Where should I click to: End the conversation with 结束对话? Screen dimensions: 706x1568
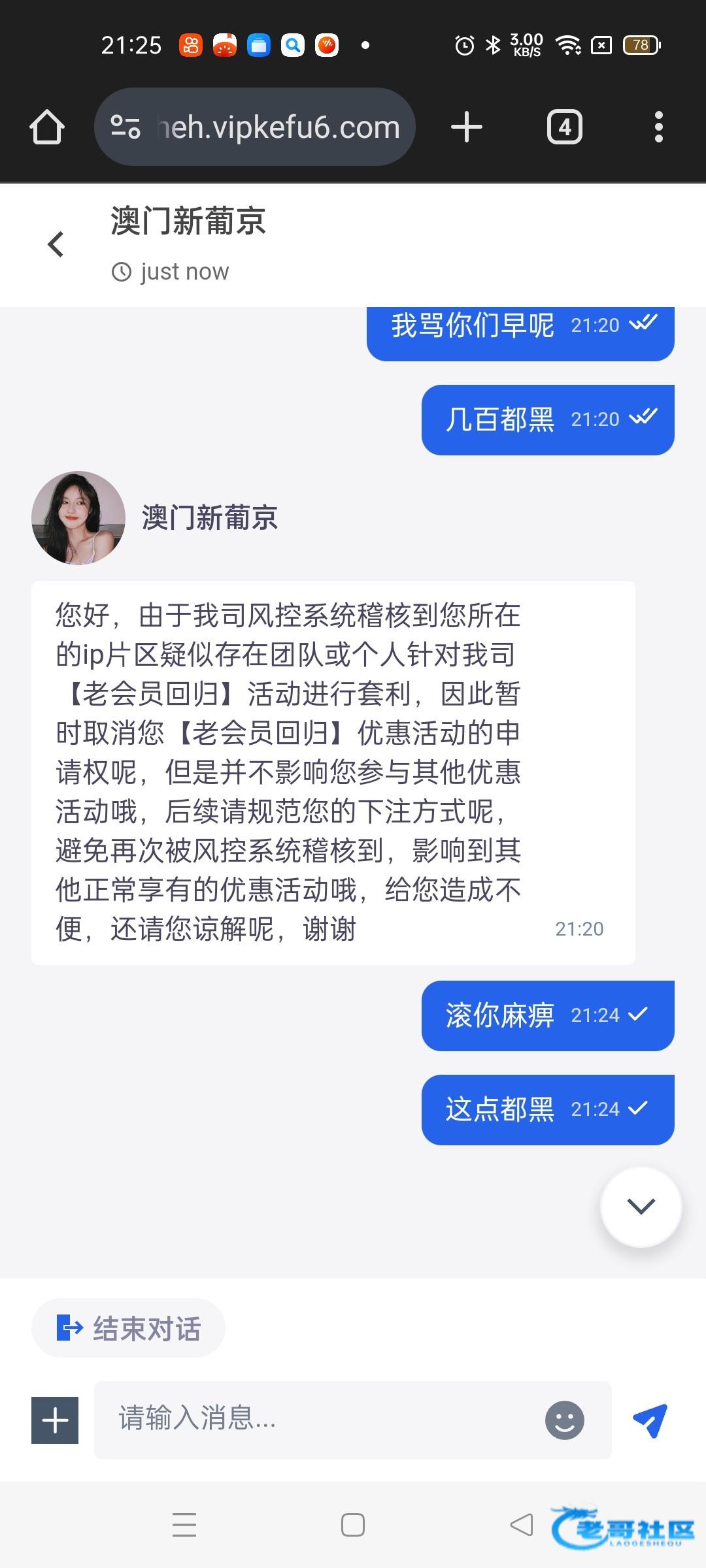[129, 1328]
